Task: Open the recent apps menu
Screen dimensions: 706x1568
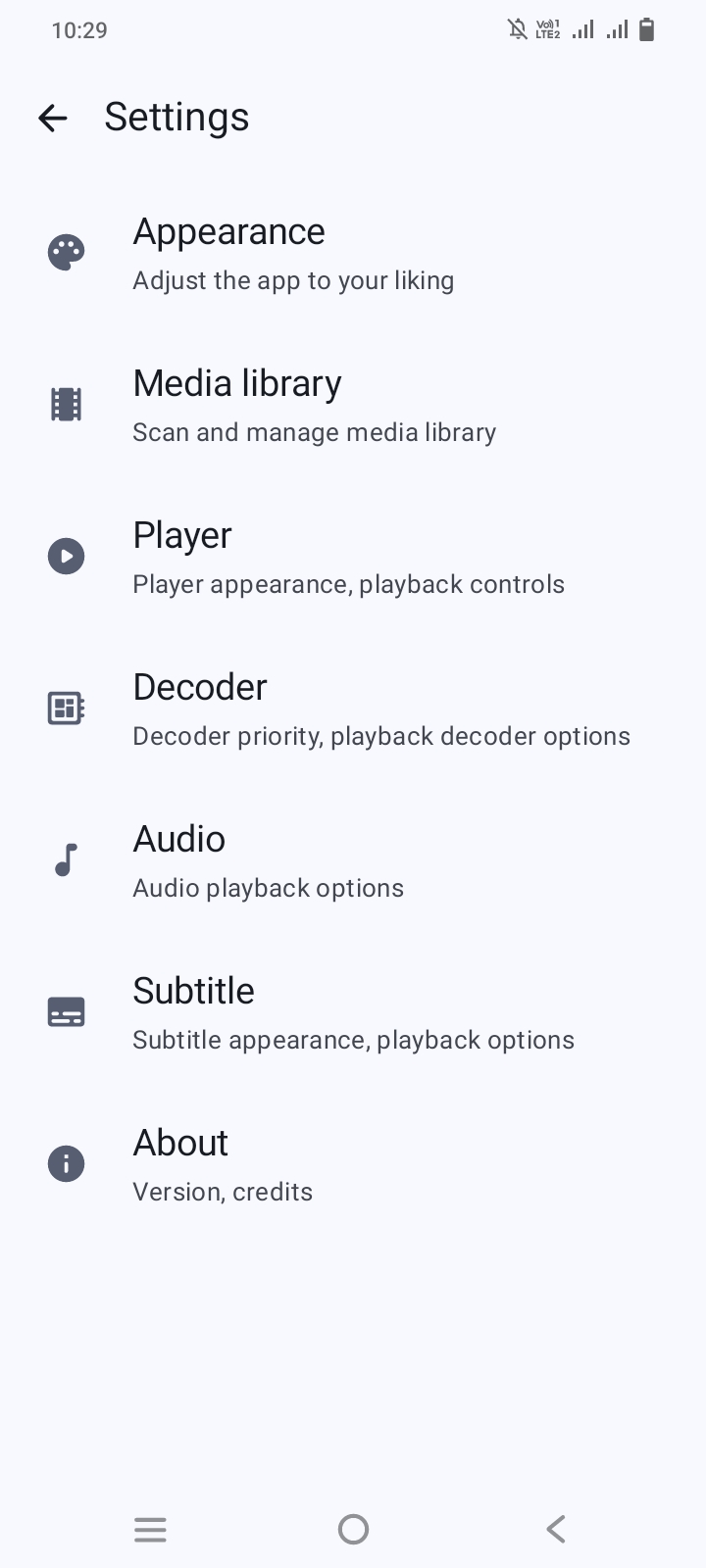Action: point(150,1529)
